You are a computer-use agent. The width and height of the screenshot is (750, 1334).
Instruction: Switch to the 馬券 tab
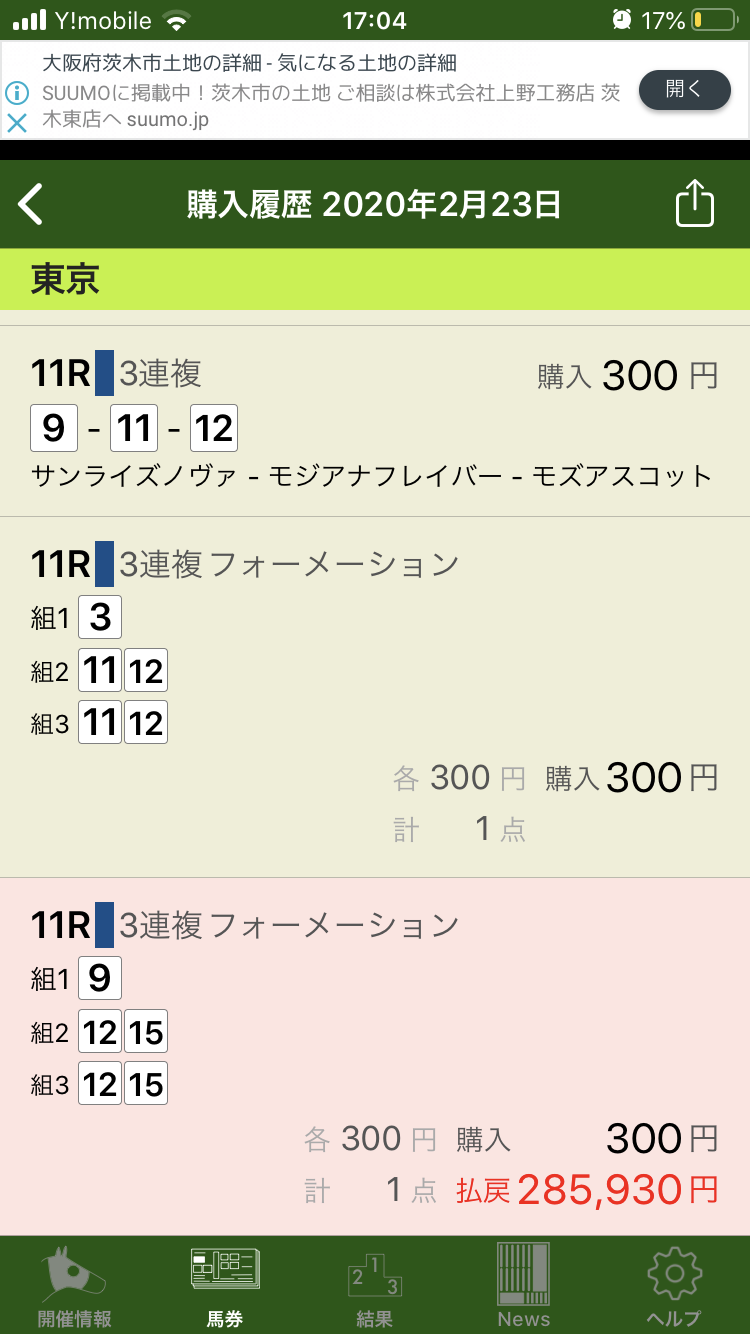pyautogui.click(x=225, y=1287)
